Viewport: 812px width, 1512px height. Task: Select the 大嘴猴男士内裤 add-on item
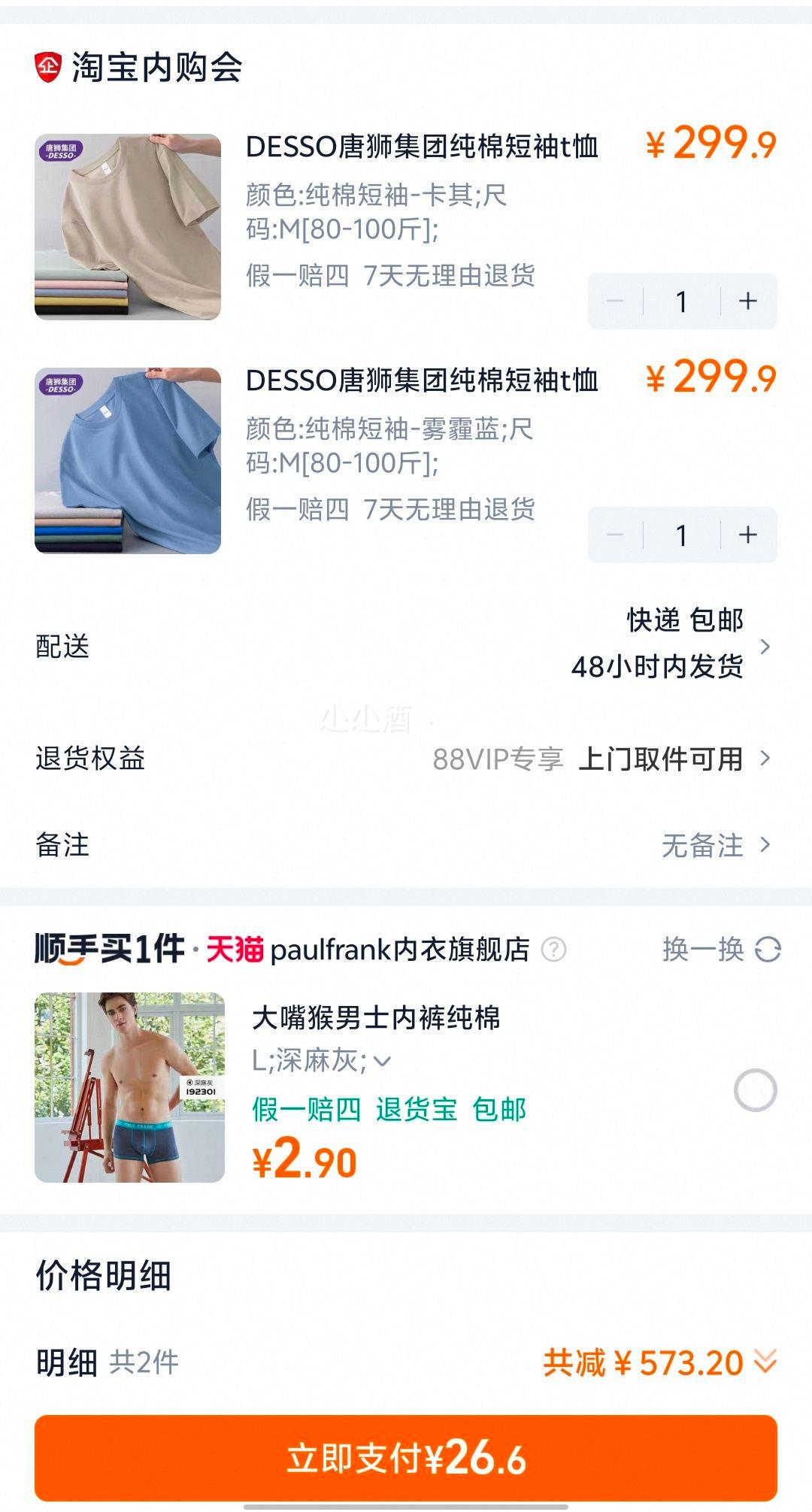pyautogui.click(x=755, y=1090)
